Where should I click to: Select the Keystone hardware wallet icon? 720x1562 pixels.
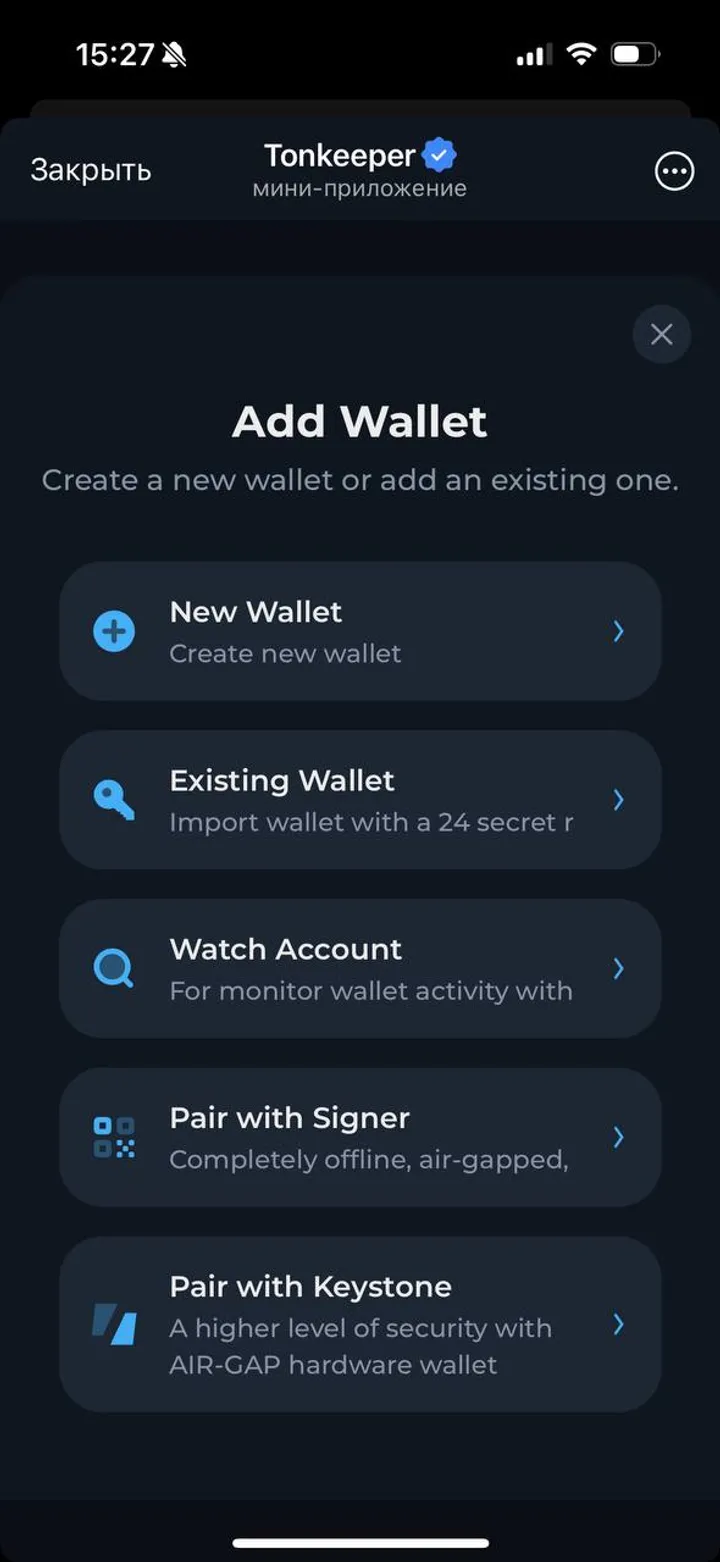coord(113,1325)
